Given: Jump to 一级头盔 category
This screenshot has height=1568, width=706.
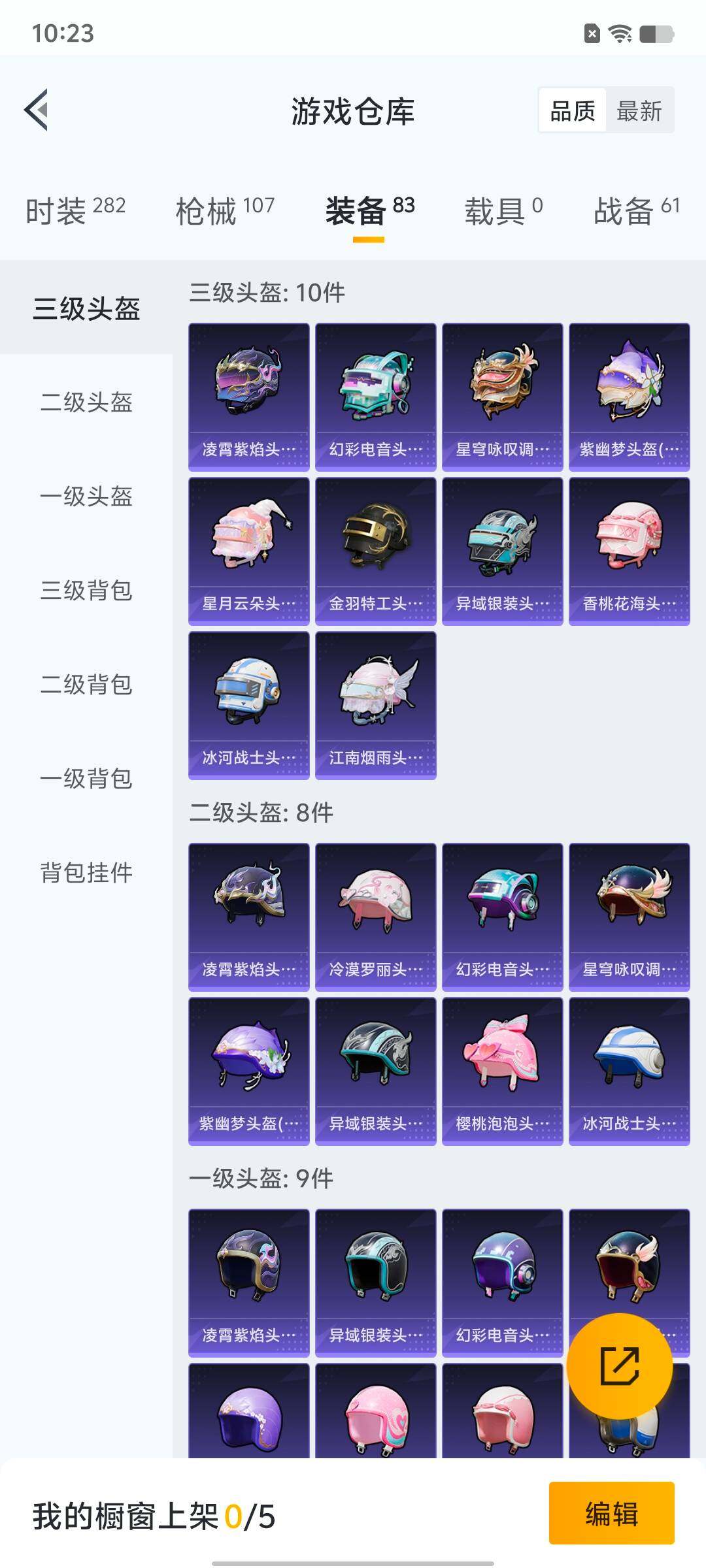Looking at the screenshot, I should tap(86, 496).
